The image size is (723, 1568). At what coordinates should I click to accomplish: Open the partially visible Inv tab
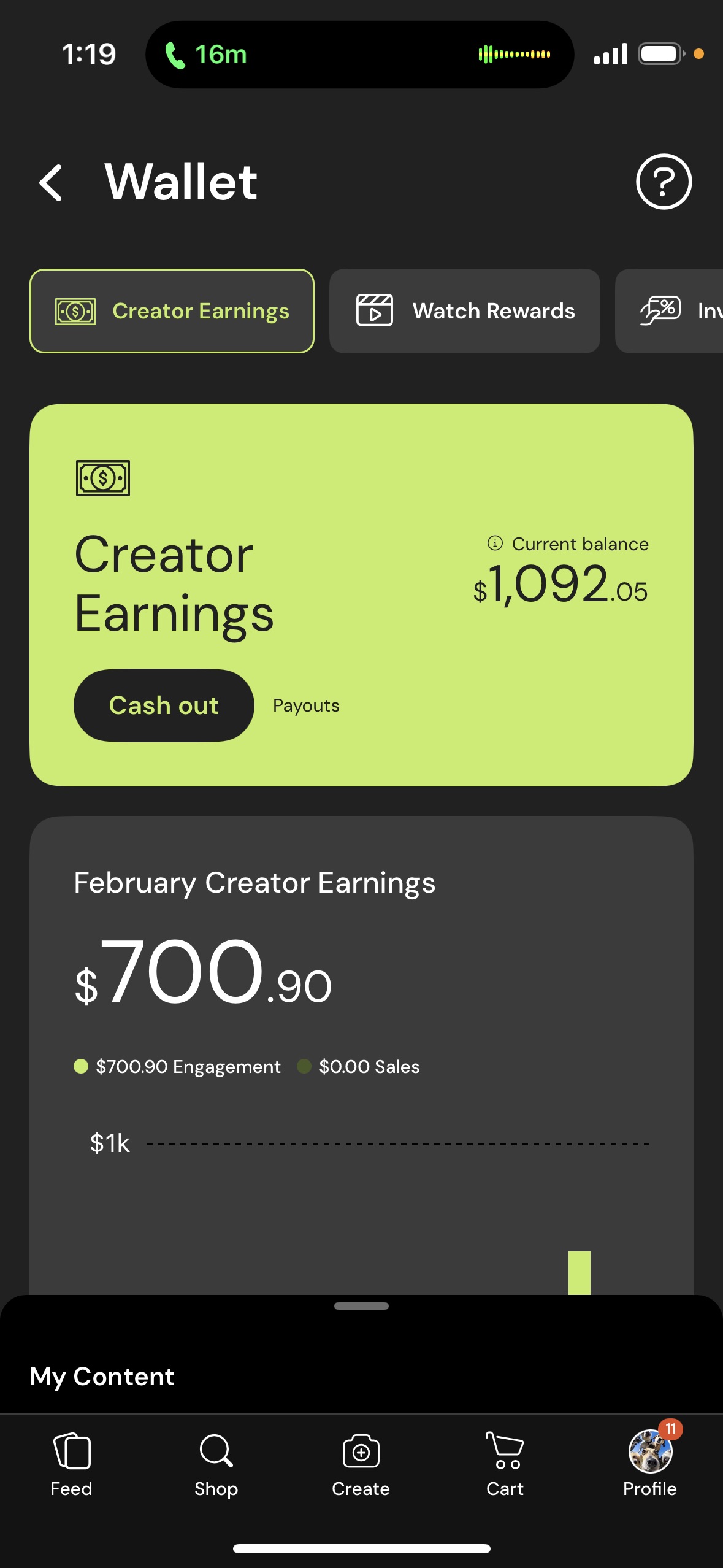click(x=675, y=311)
